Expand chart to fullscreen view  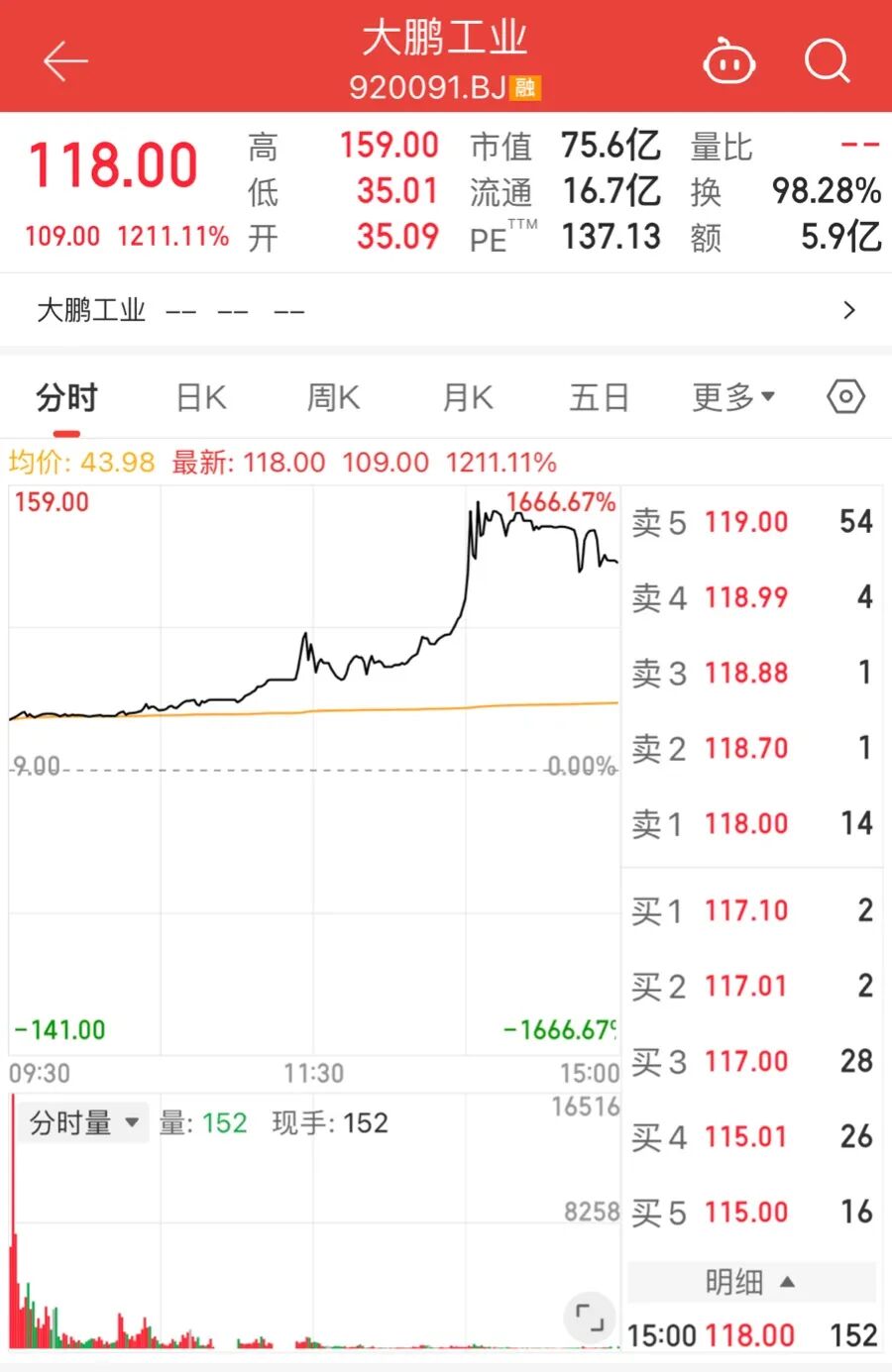(590, 1318)
